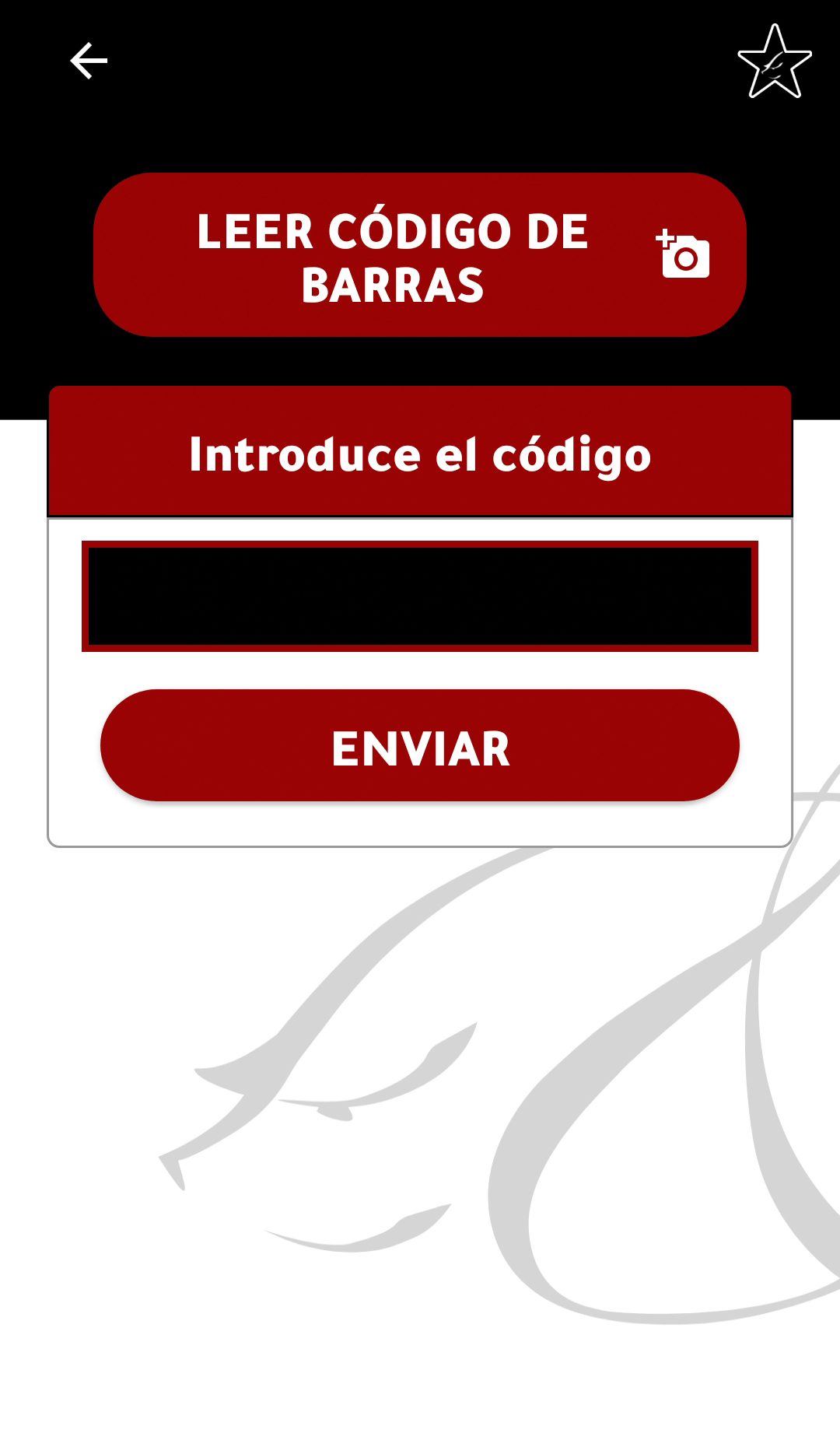
Task: Focus the code input field
Action: coord(420,596)
